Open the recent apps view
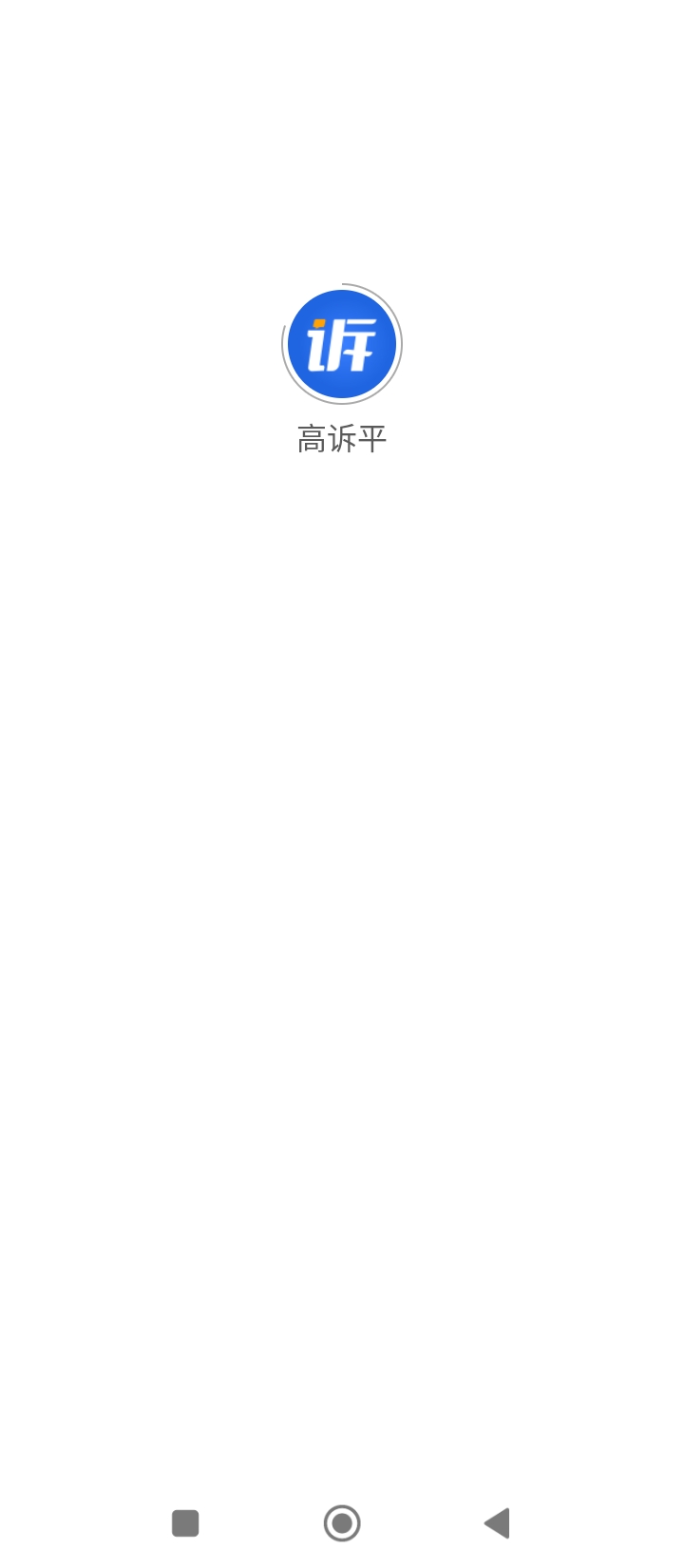The height and width of the screenshot is (1568, 684). tap(185, 1523)
